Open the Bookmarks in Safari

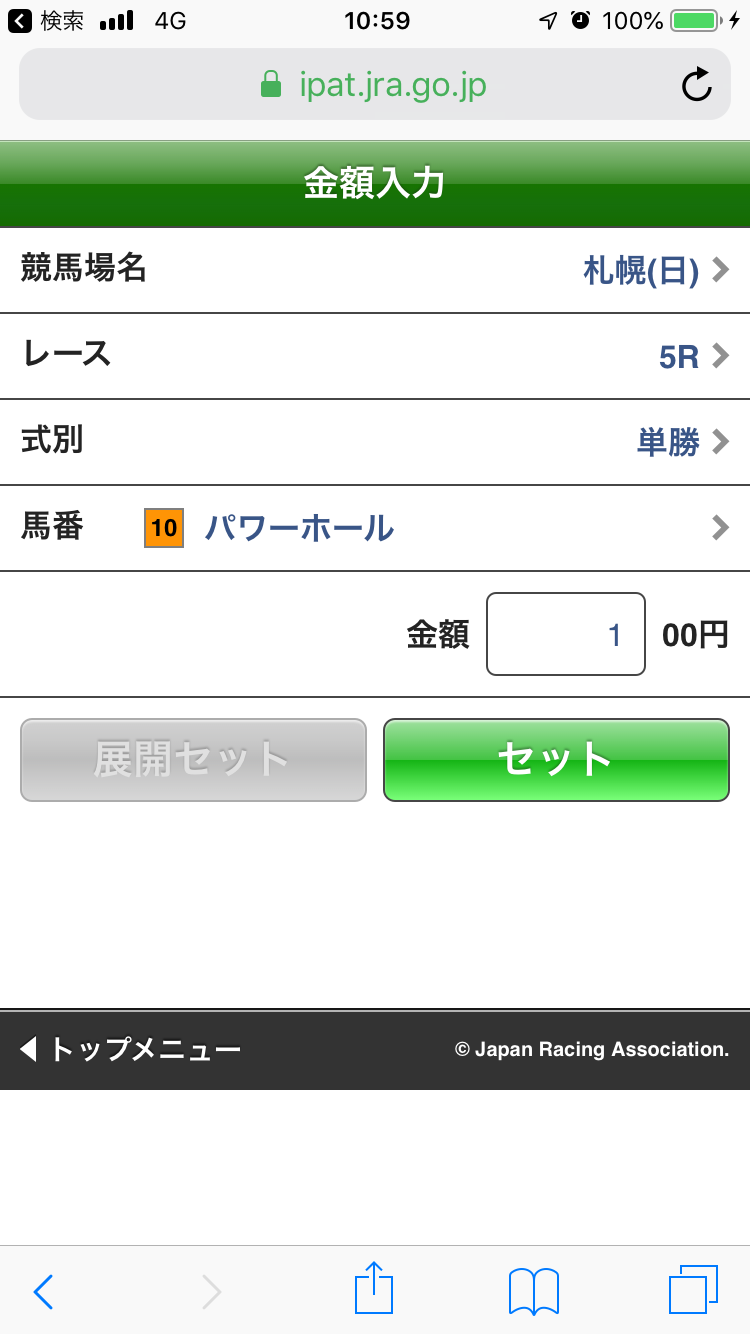pyautogui.click(x=531, y=1290)
